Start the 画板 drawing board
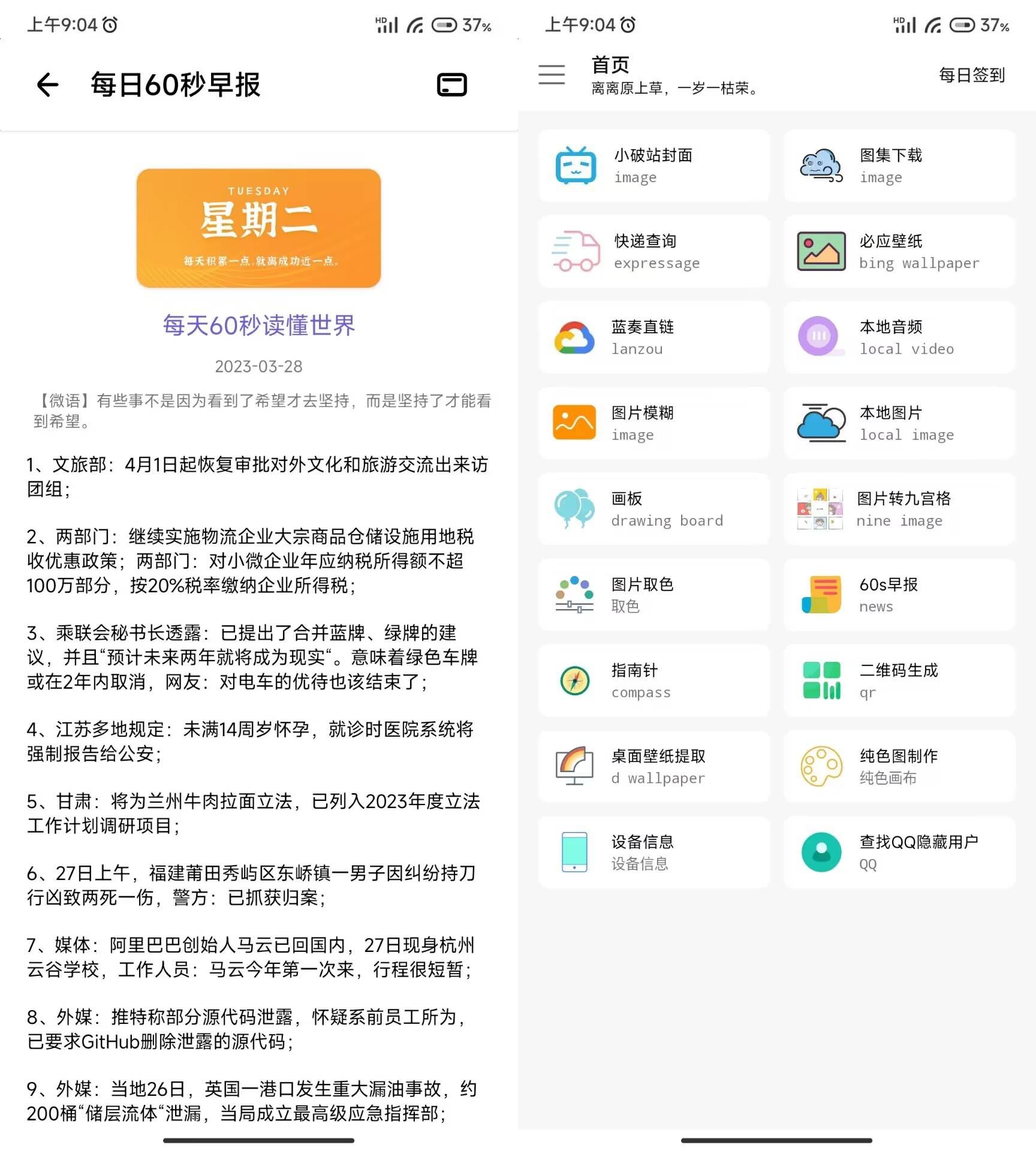 (653, 509)
